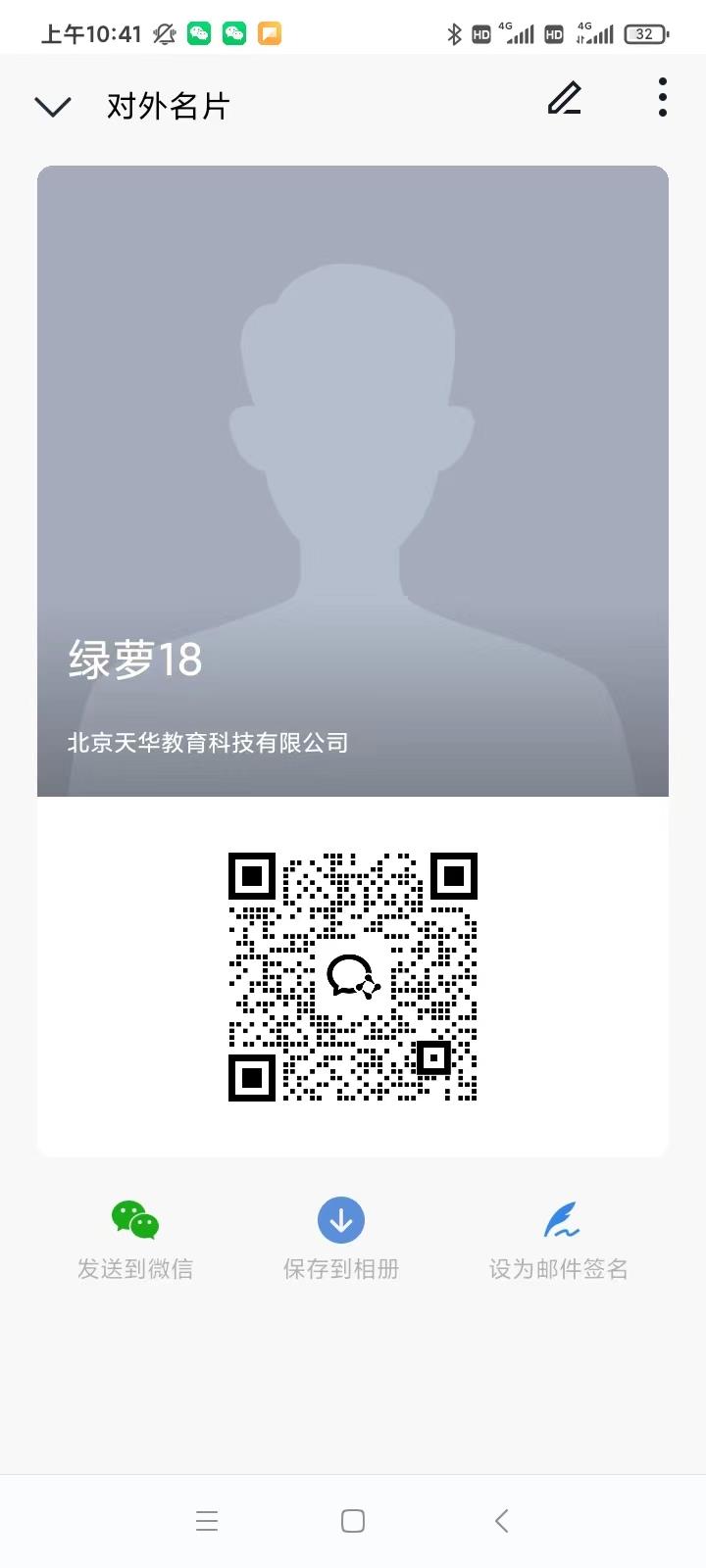Send the card to WeChat (发送到微信)
Image resolution: width=706 pixels, height=1568 pixels.
click(135, 1239)
